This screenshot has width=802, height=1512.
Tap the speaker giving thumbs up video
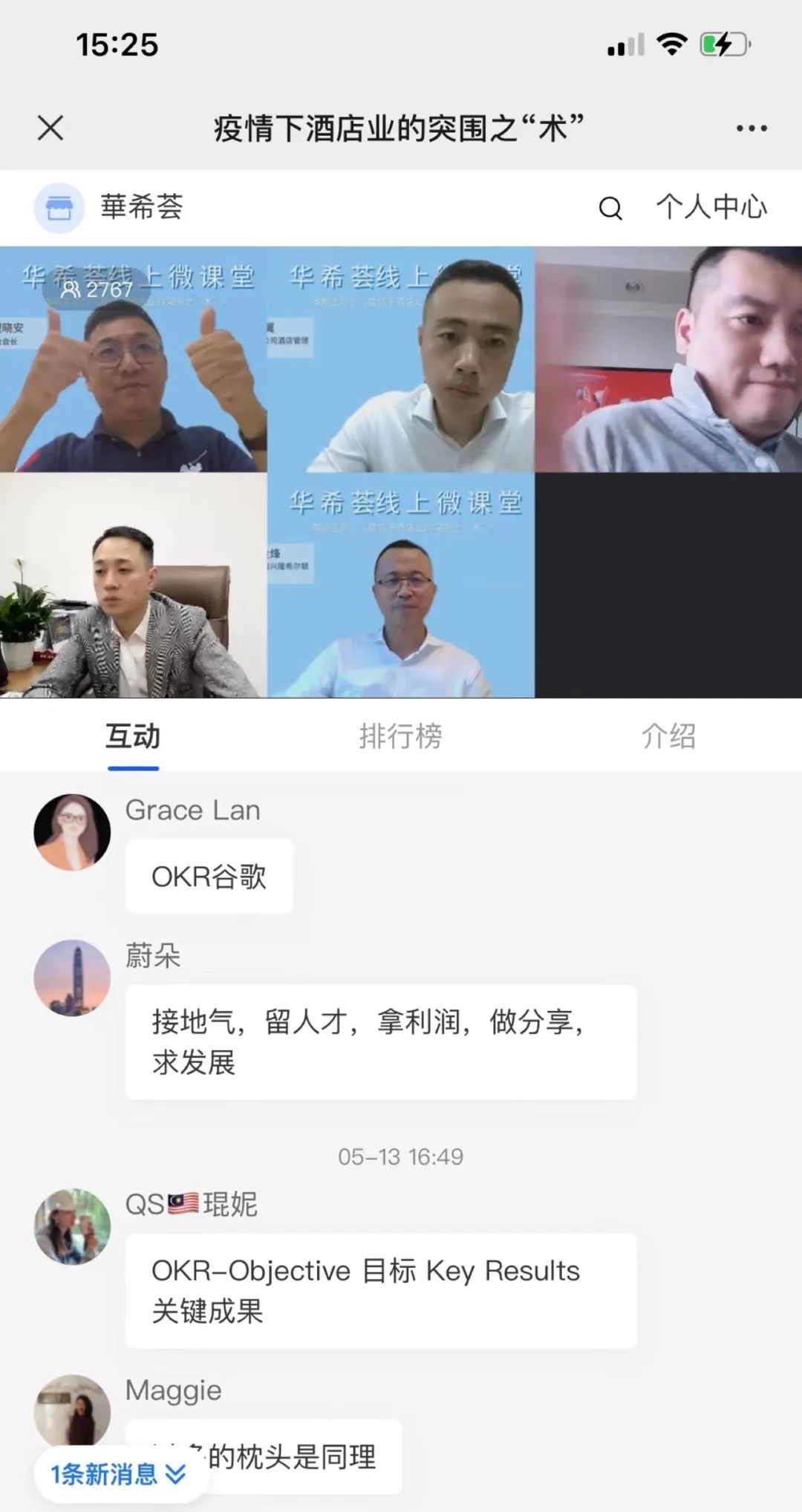click(x=134, y=356)
